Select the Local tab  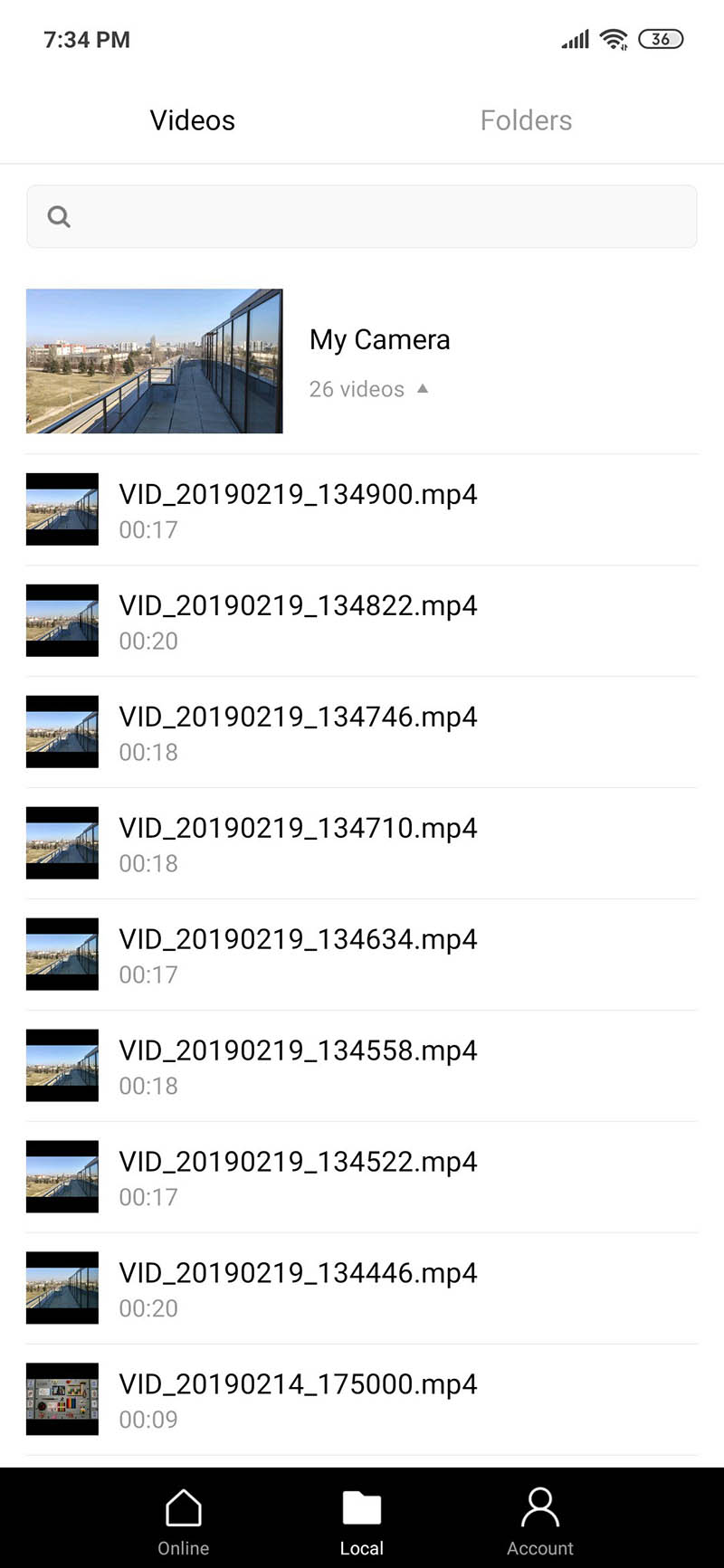point(362,1522)
